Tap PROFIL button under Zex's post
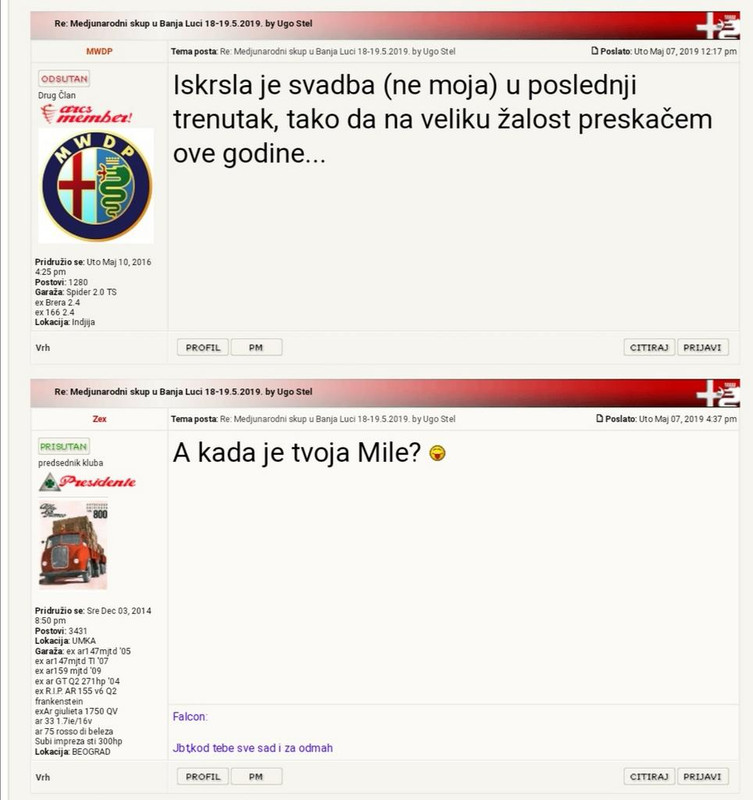Screen dimensions: 753x800 coord(203,776)
